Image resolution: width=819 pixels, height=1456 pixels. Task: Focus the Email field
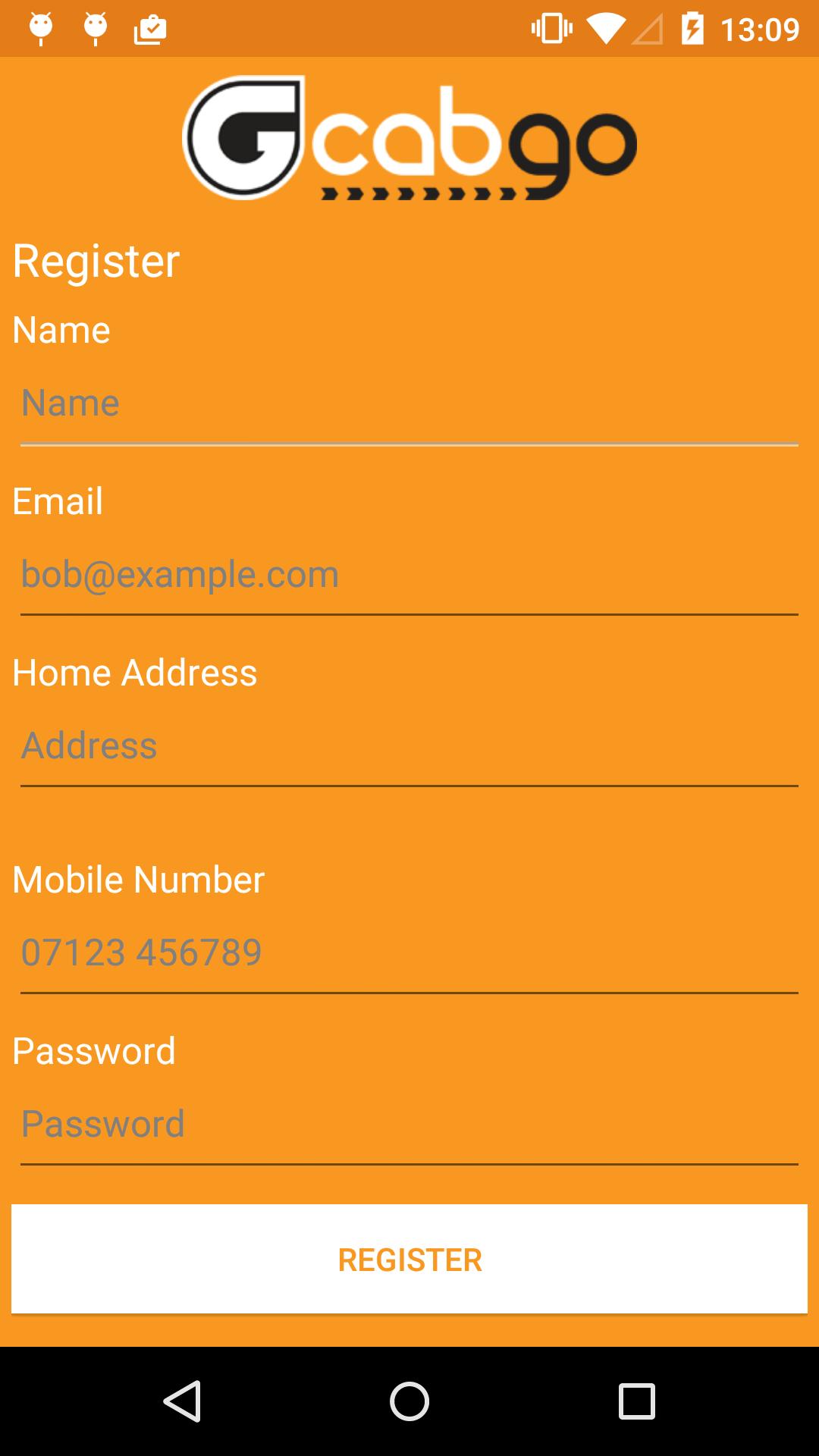coord(409,575)
